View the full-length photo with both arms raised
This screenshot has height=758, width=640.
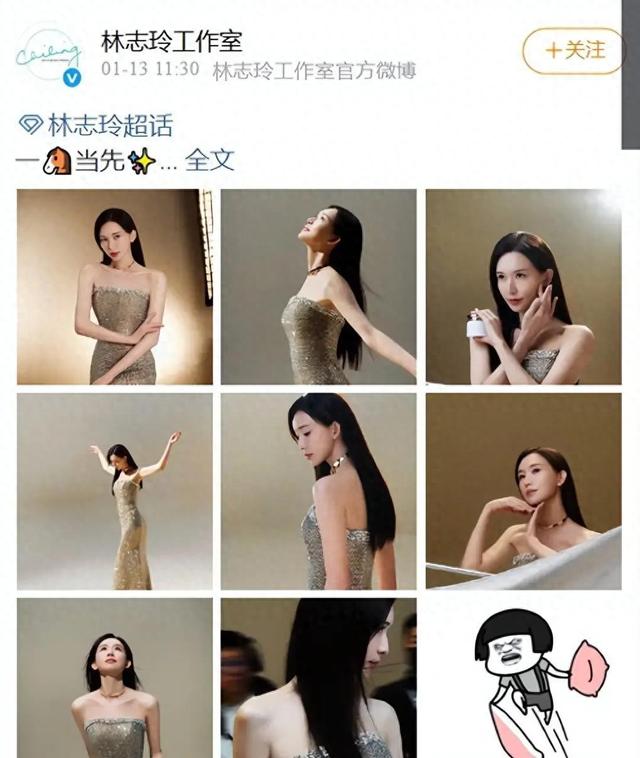115,491
